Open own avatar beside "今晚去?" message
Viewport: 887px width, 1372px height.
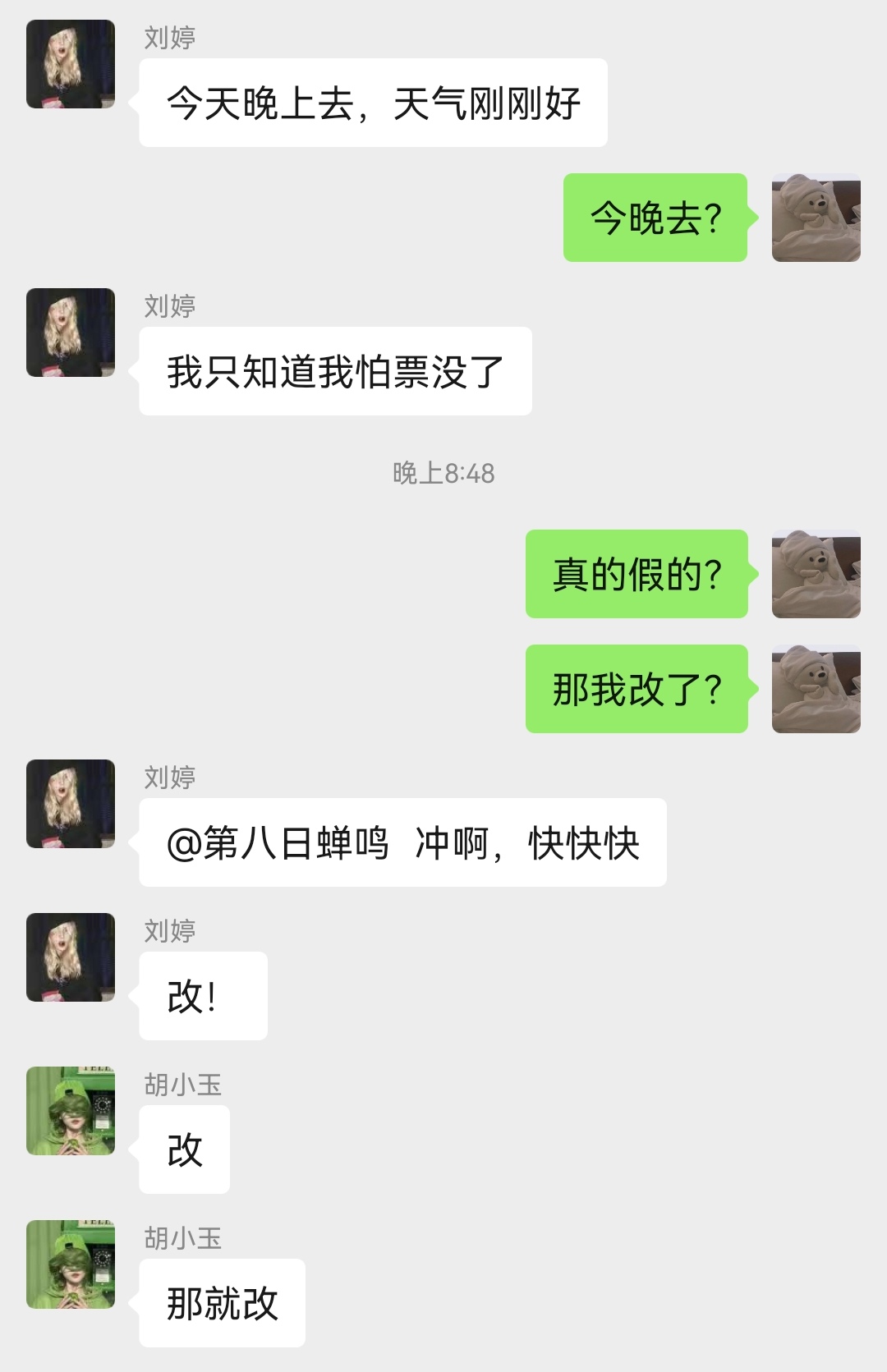pyautogui.click(x=816, y=218)
